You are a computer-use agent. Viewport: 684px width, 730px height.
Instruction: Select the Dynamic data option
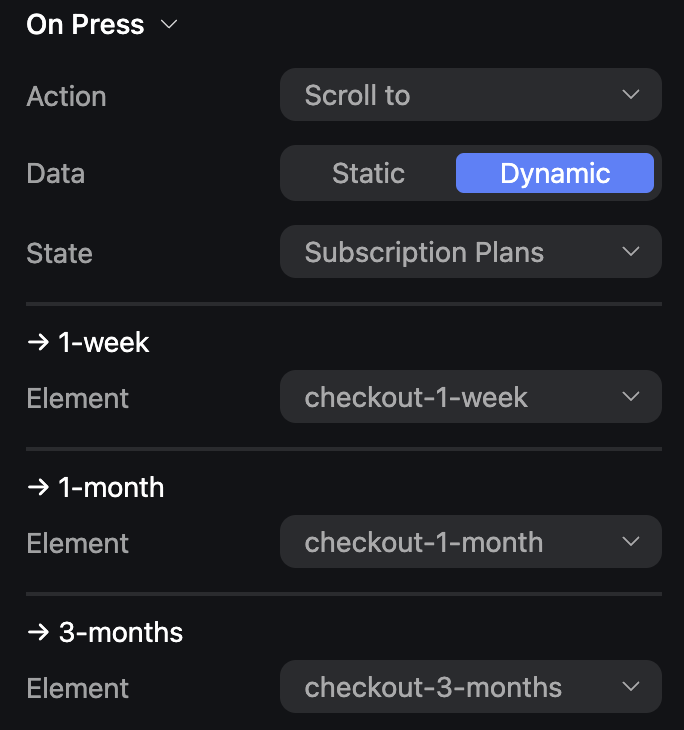click(x=554, y=173)
